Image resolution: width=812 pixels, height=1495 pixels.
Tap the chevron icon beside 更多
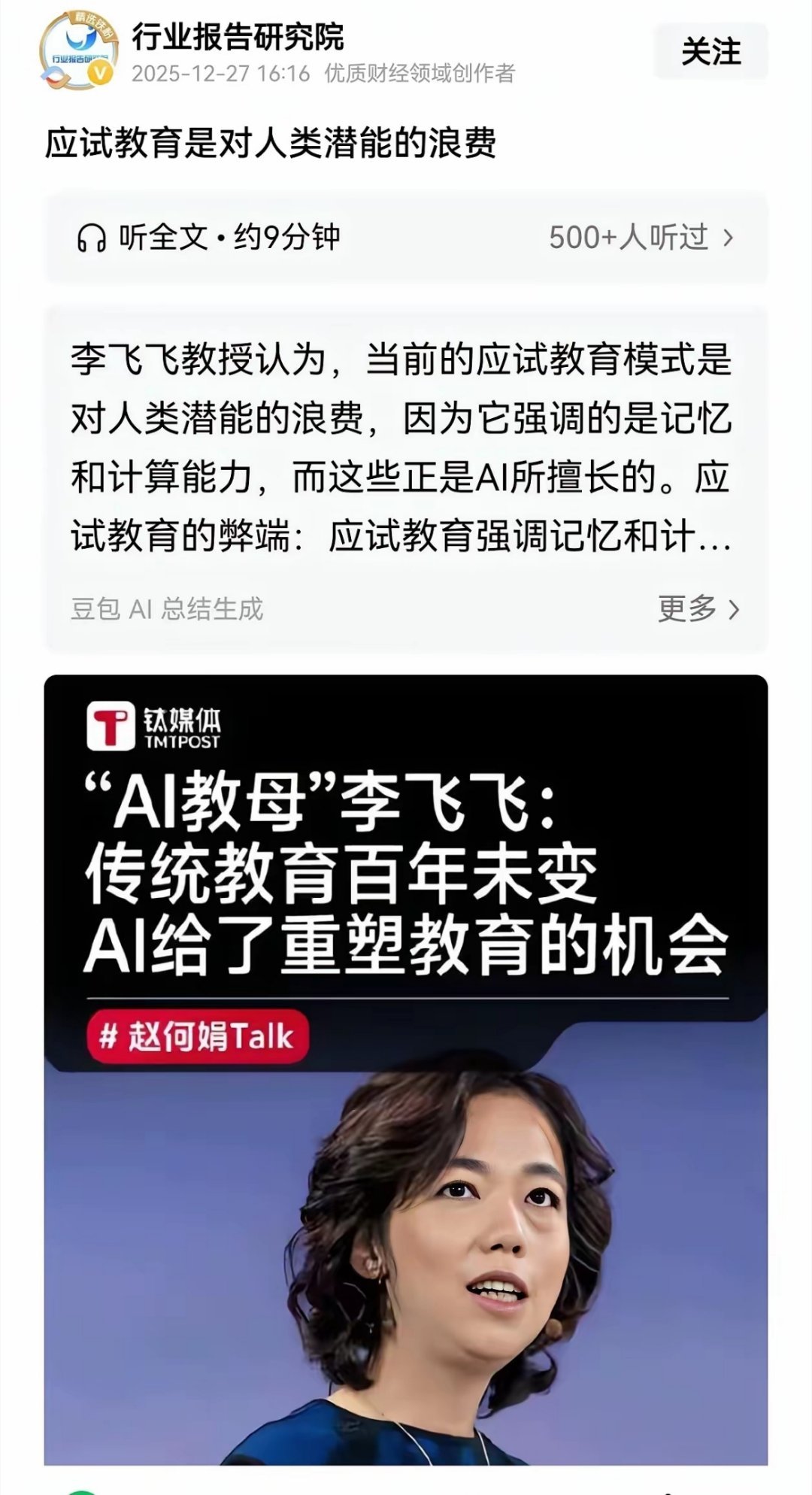click(732, 609)
